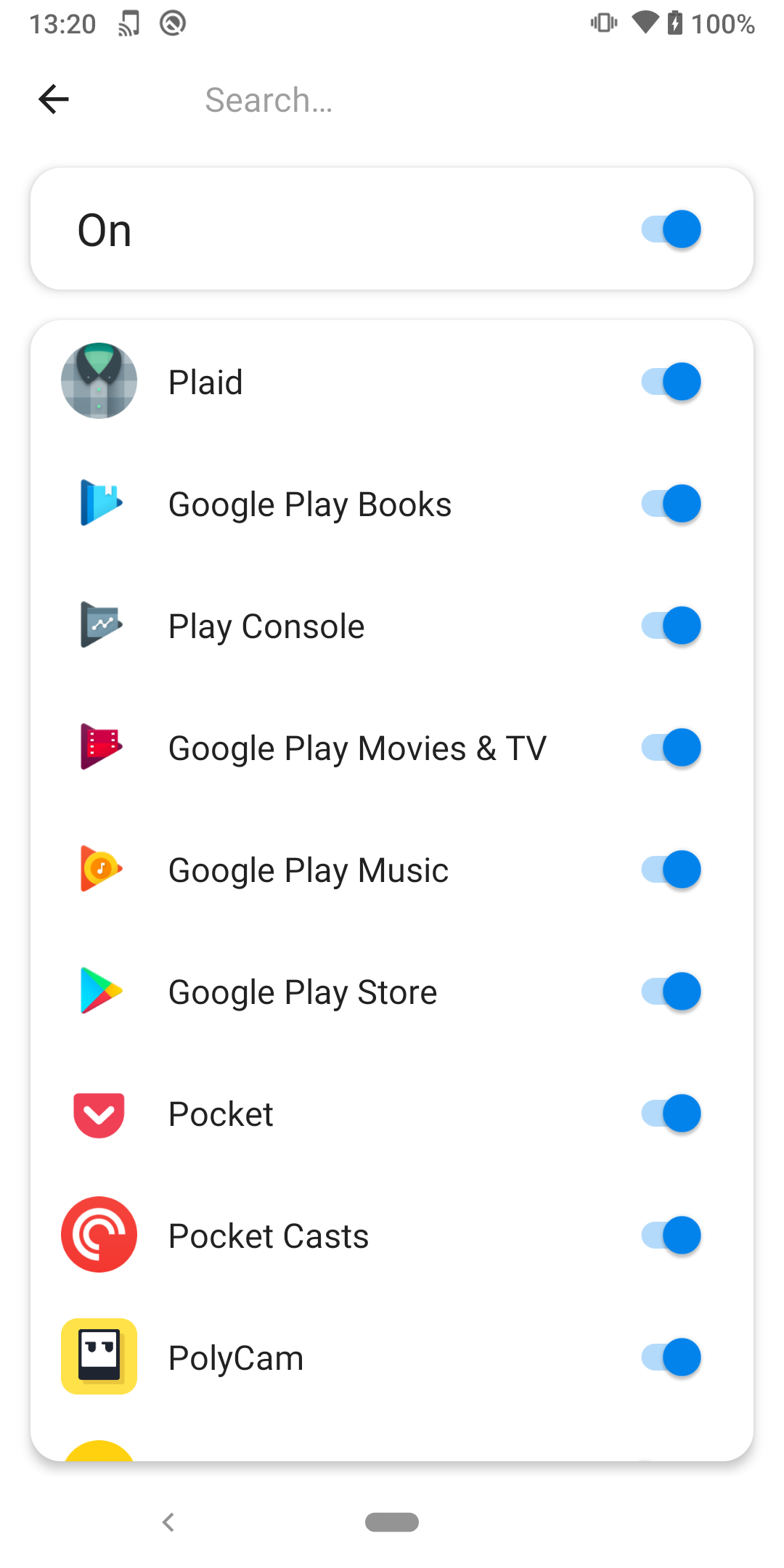The width and height of the screenshot is (784, 1568).
Task: Disable Google Play Movies & TV
Action: point(671,748)
